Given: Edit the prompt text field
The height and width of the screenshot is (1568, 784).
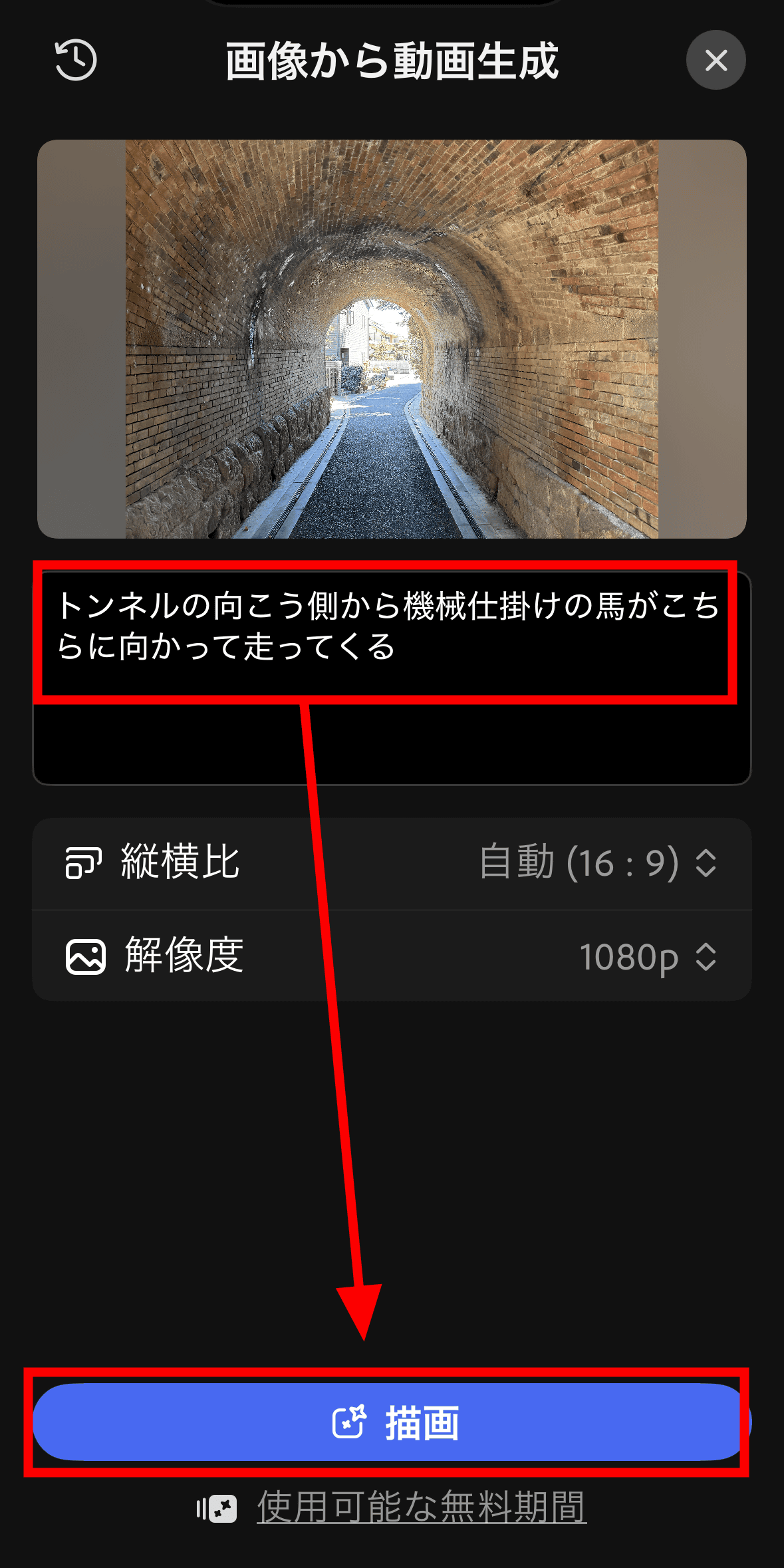Looking at the screenshot, I should coord(392,677).
